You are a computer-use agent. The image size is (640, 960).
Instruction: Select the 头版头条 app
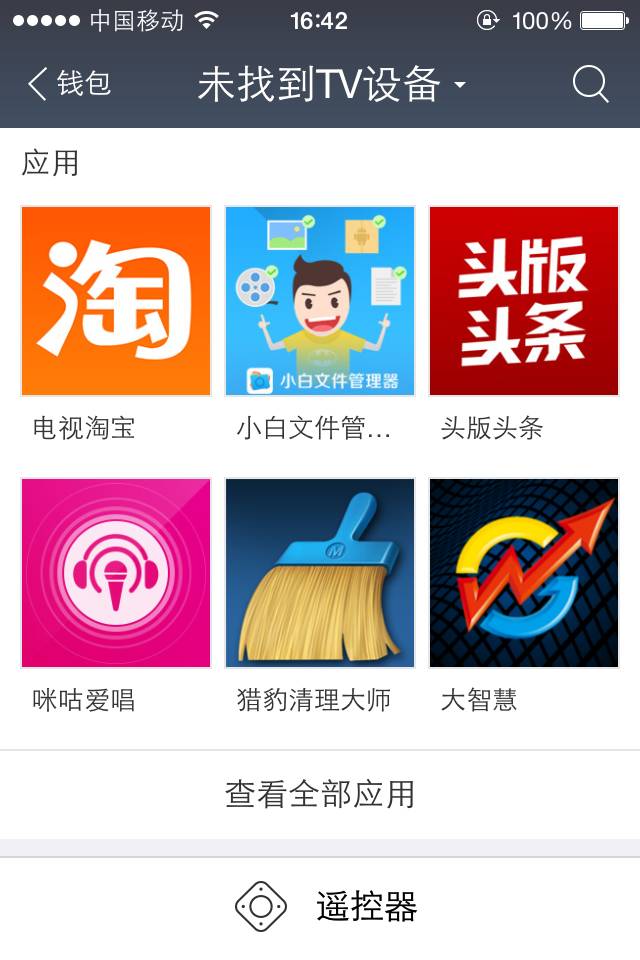click(524, 301)
